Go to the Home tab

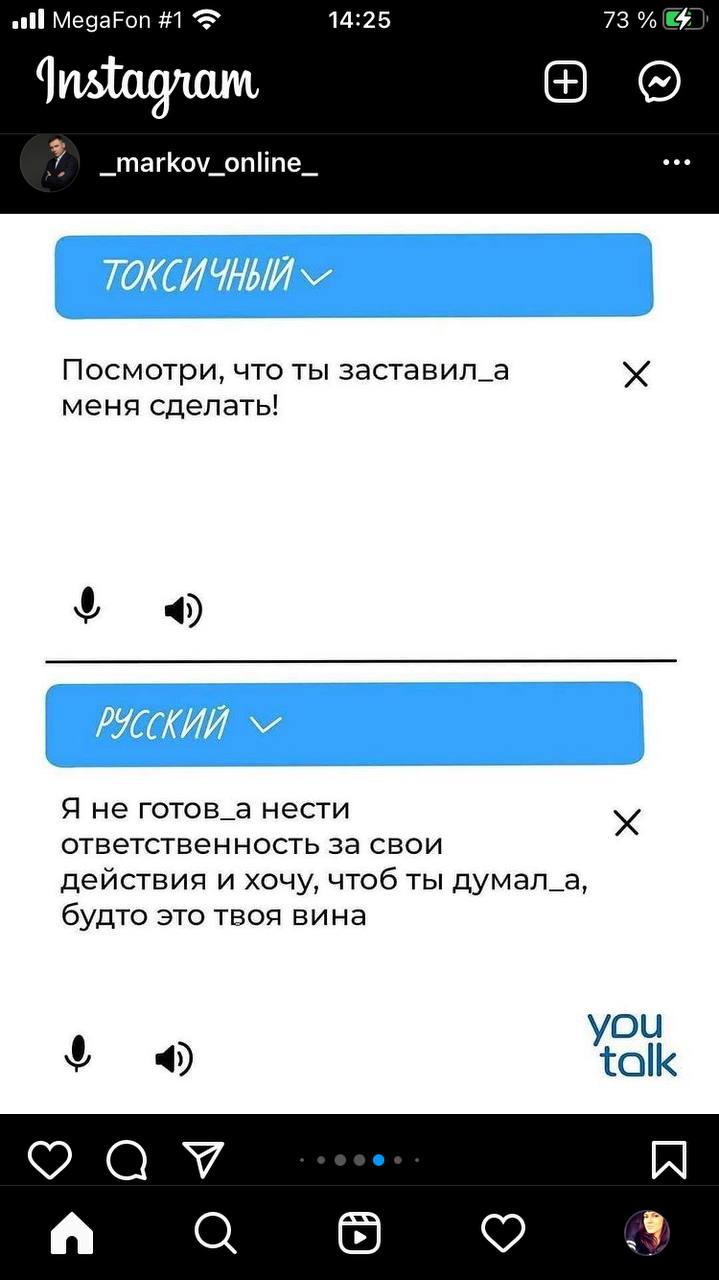click(72, 1234)
